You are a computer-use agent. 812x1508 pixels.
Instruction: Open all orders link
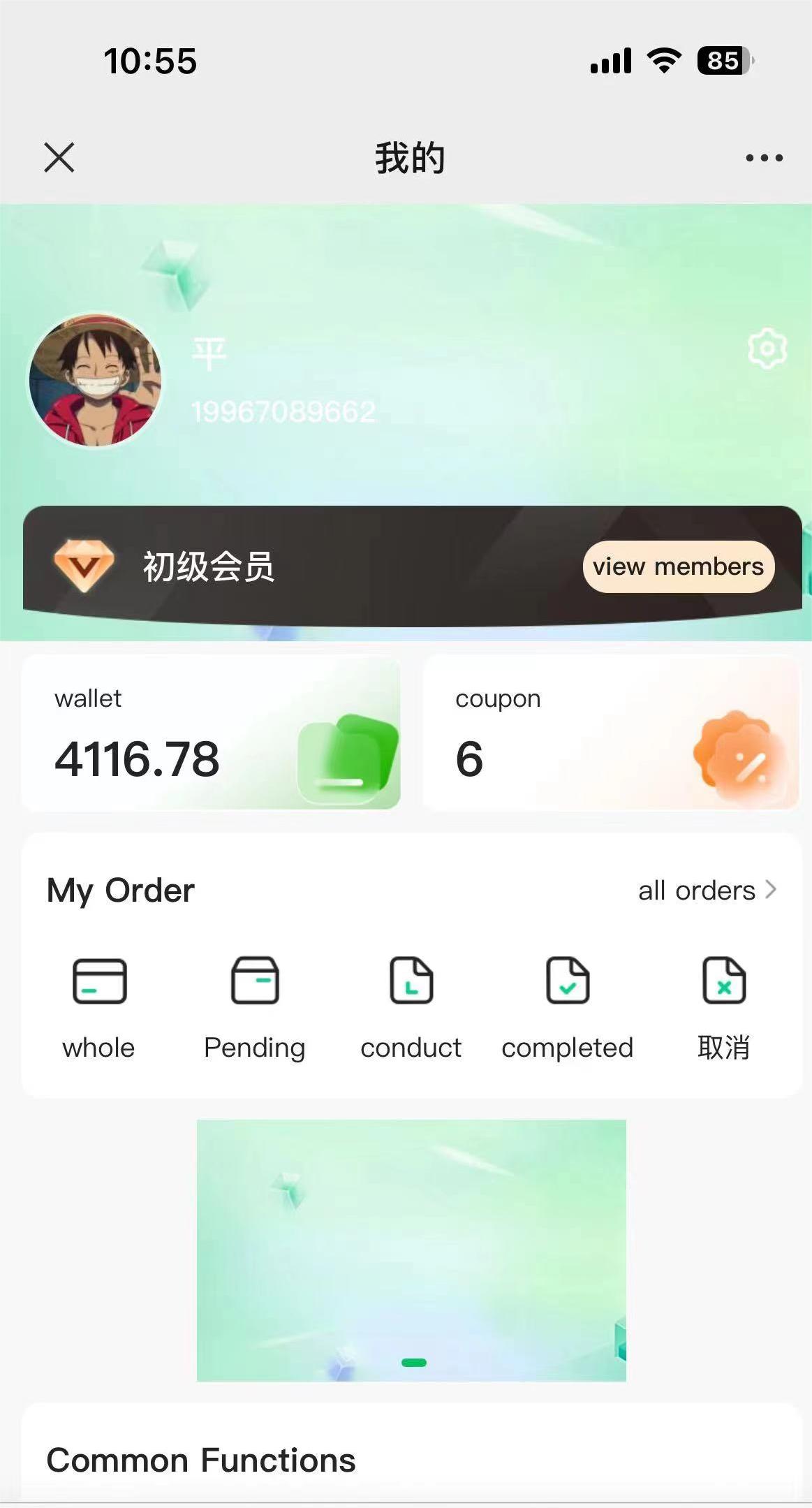tap(707, 891)
